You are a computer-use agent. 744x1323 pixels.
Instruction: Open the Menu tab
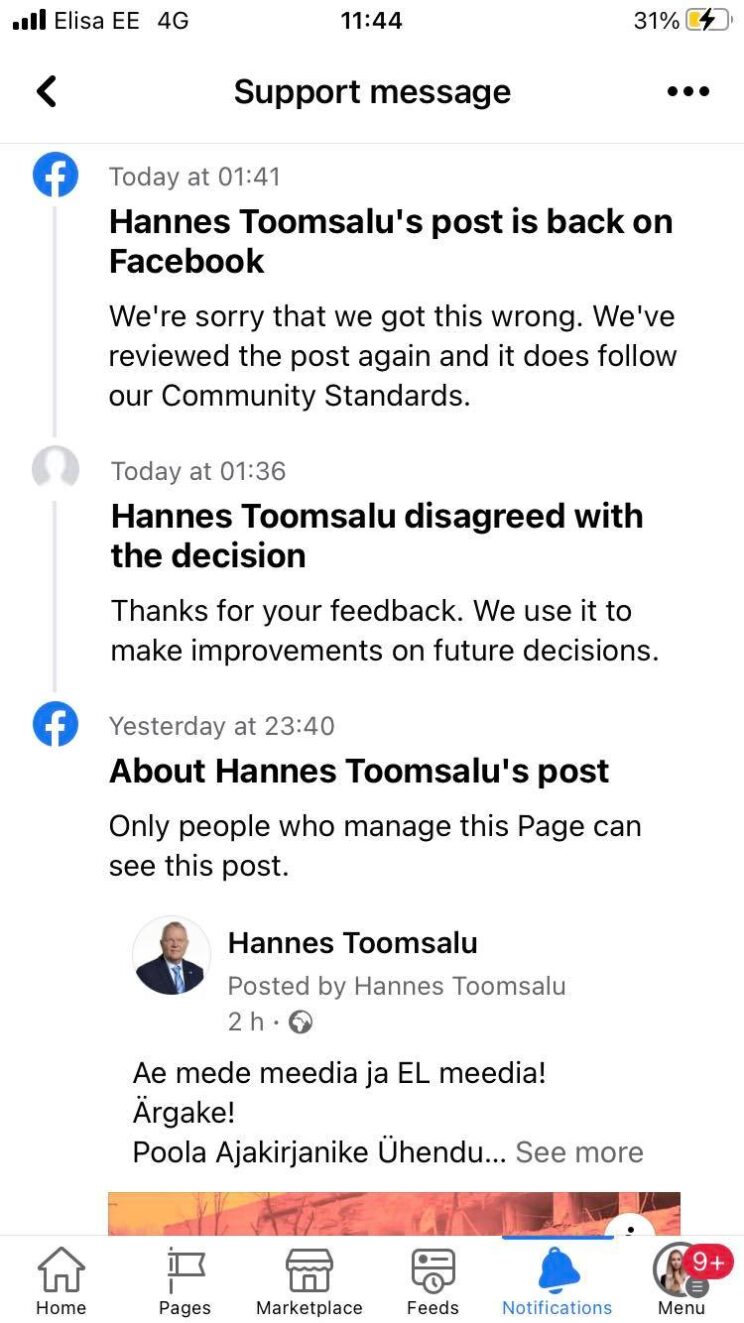click(x=681, y=1281)
